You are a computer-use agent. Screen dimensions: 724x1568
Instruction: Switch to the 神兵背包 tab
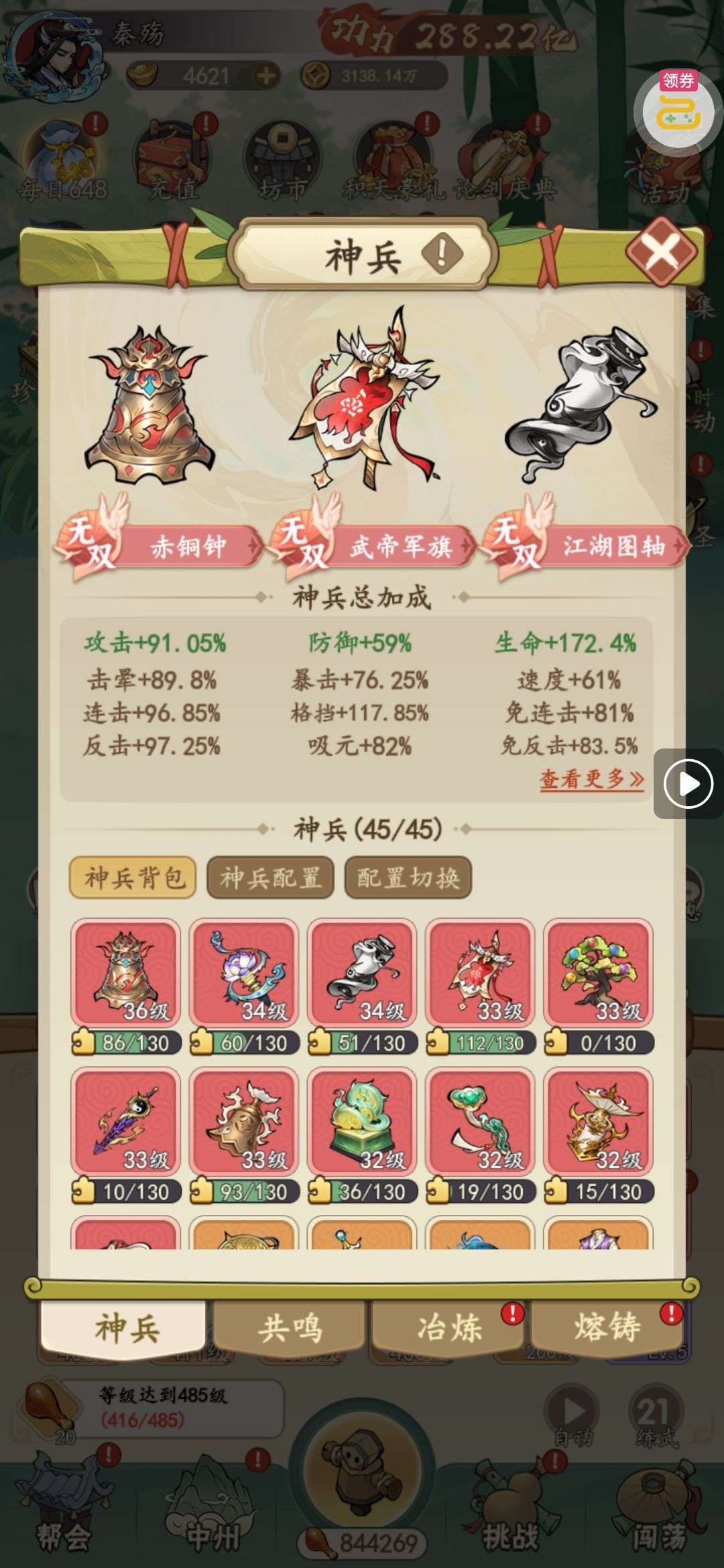click(x=133, y=878)
